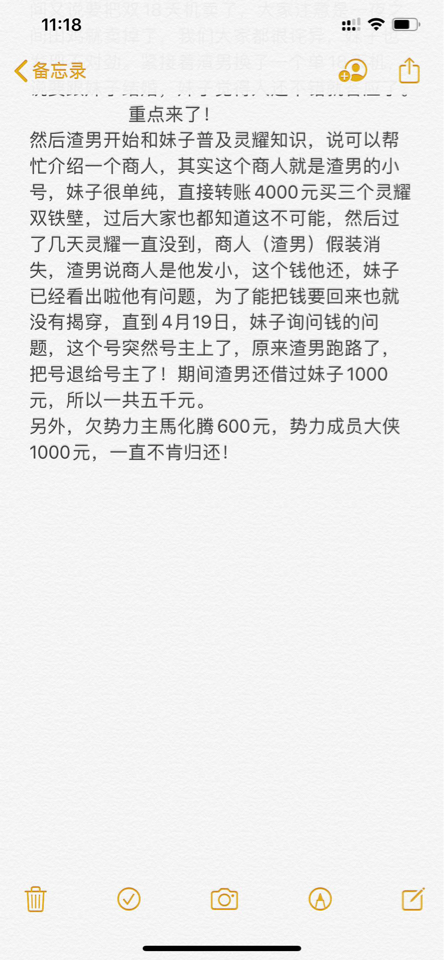Open the camera attachment option
The image size is (444, 960).
[224, 899]
